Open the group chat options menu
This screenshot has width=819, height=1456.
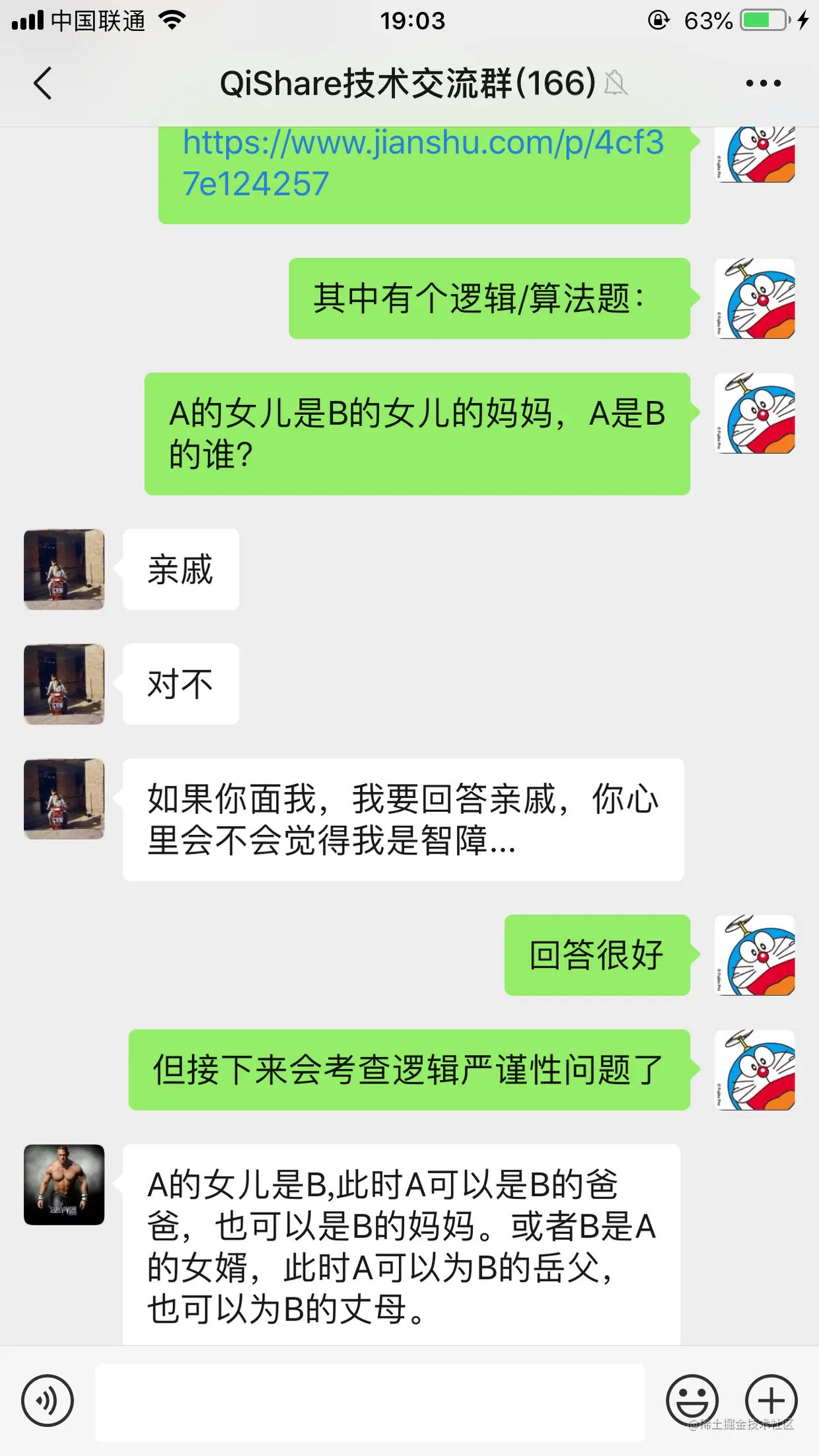click(x=763, y=83)
